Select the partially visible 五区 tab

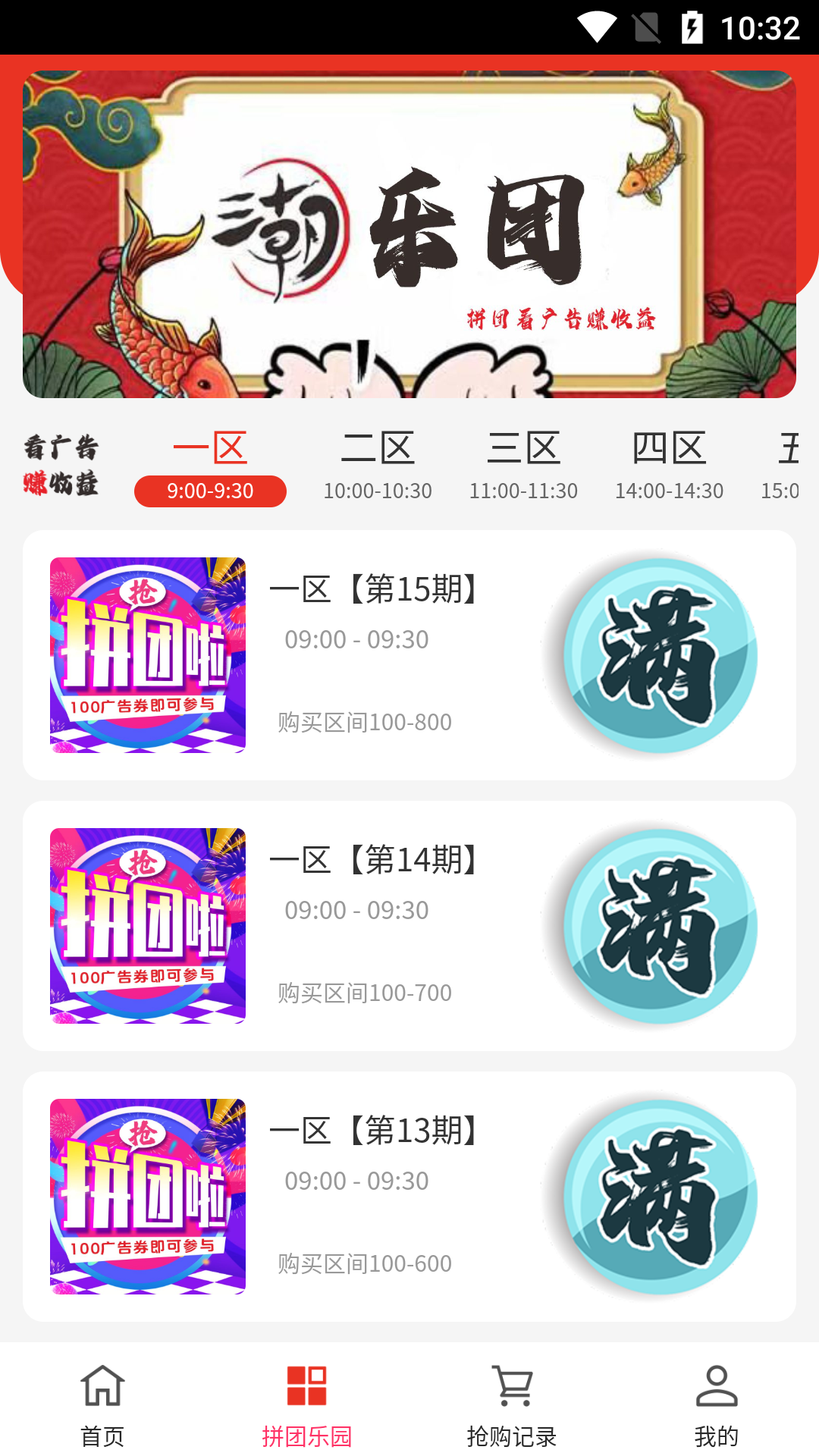(x=791, y=447)
